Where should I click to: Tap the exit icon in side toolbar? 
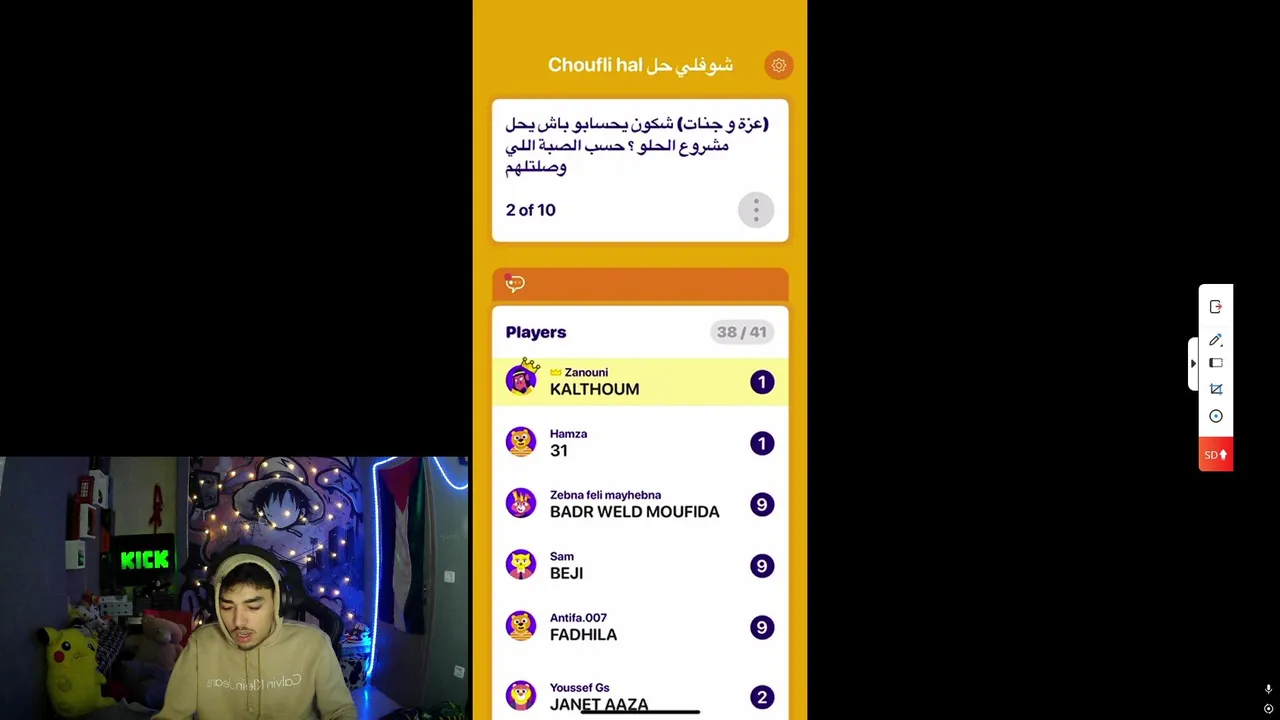(1216, 307)
